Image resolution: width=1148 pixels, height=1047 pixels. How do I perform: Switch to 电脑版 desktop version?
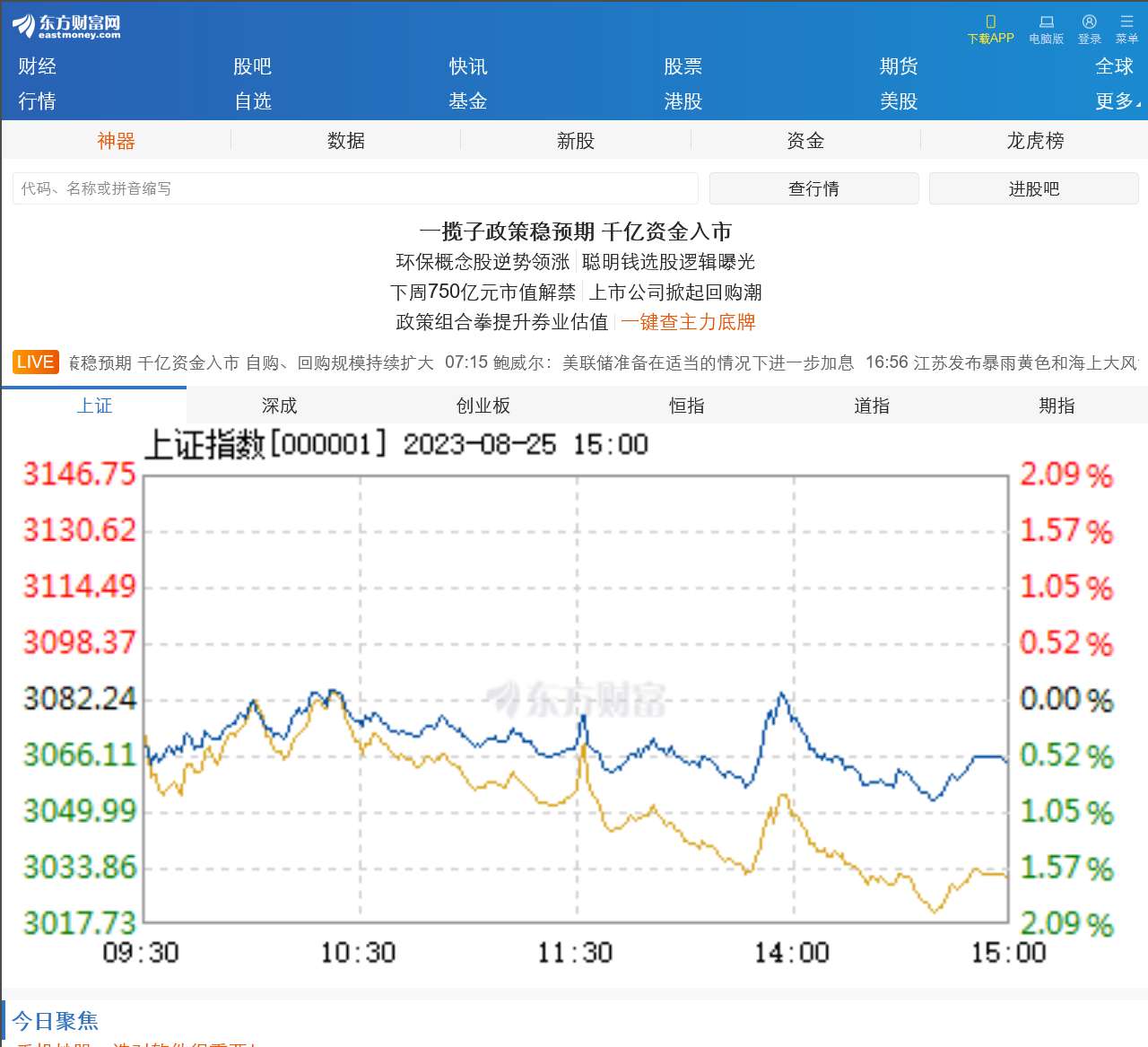tap(1046, 28)
